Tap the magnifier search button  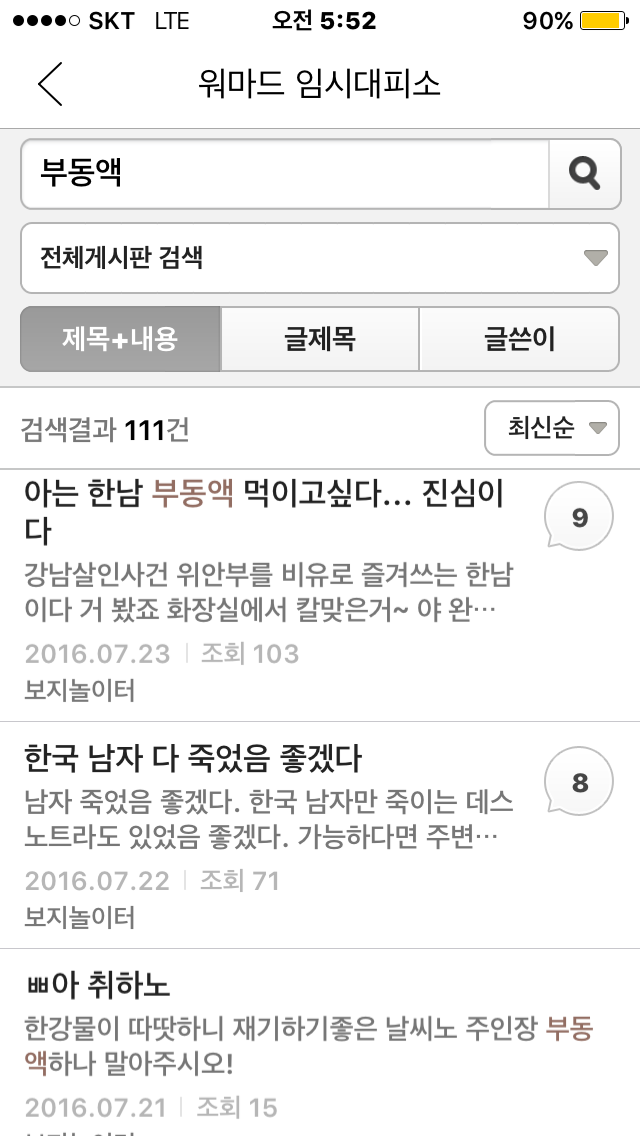(584, 174)
